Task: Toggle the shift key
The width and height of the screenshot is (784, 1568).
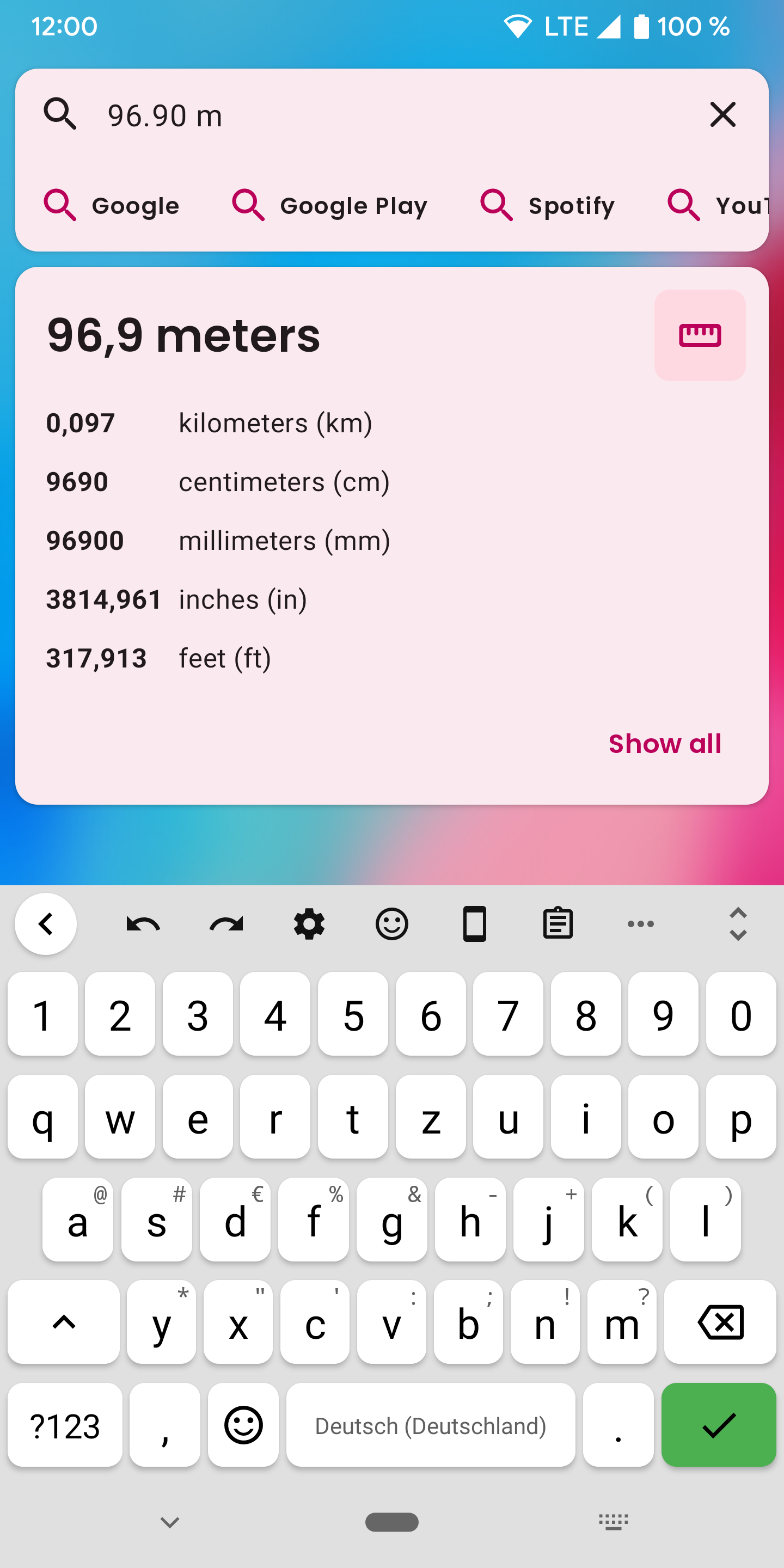Action: click(64, 1322)
